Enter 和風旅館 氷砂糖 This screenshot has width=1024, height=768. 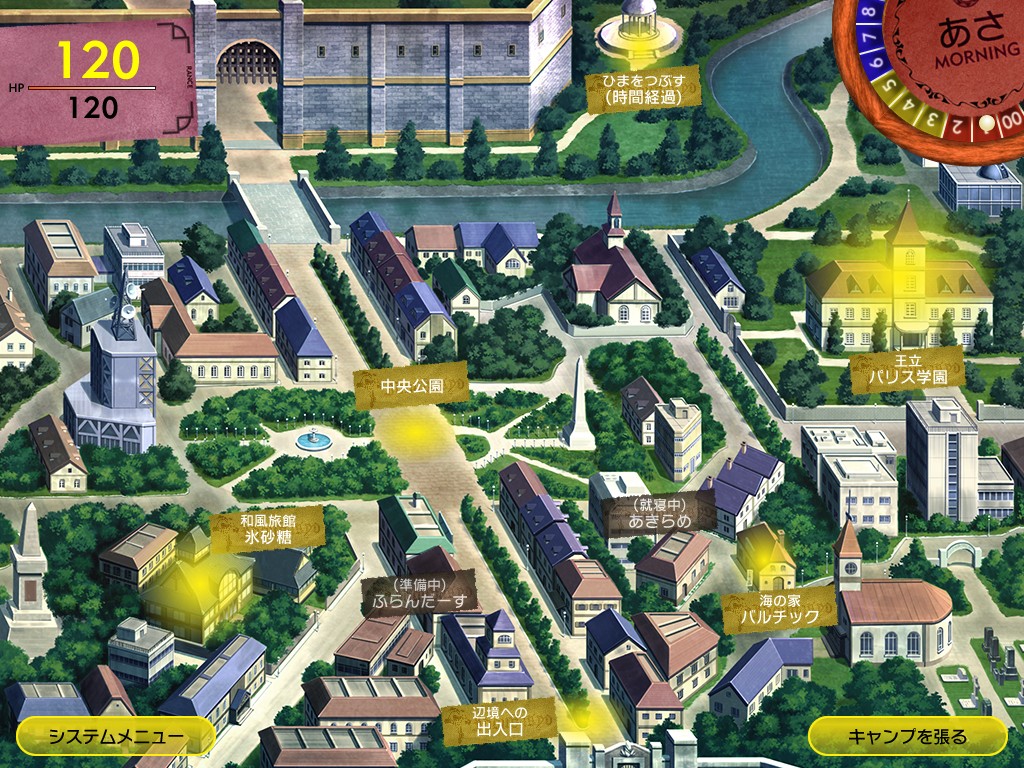point(267,529)
